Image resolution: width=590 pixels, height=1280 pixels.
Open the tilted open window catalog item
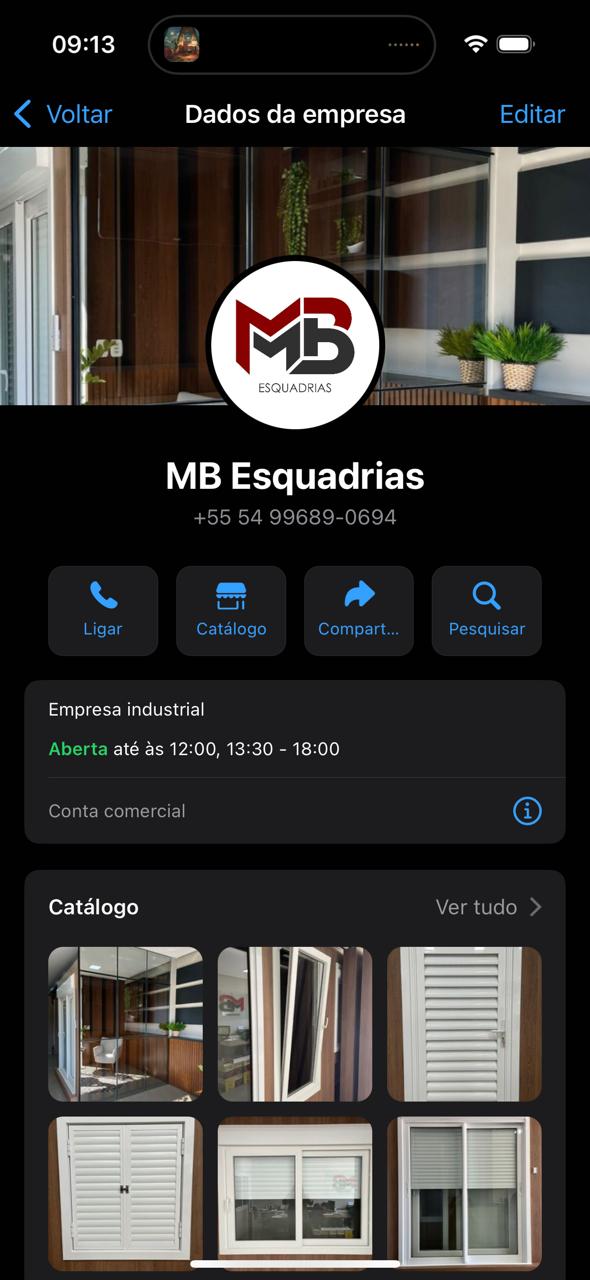tap(295, 1024)
